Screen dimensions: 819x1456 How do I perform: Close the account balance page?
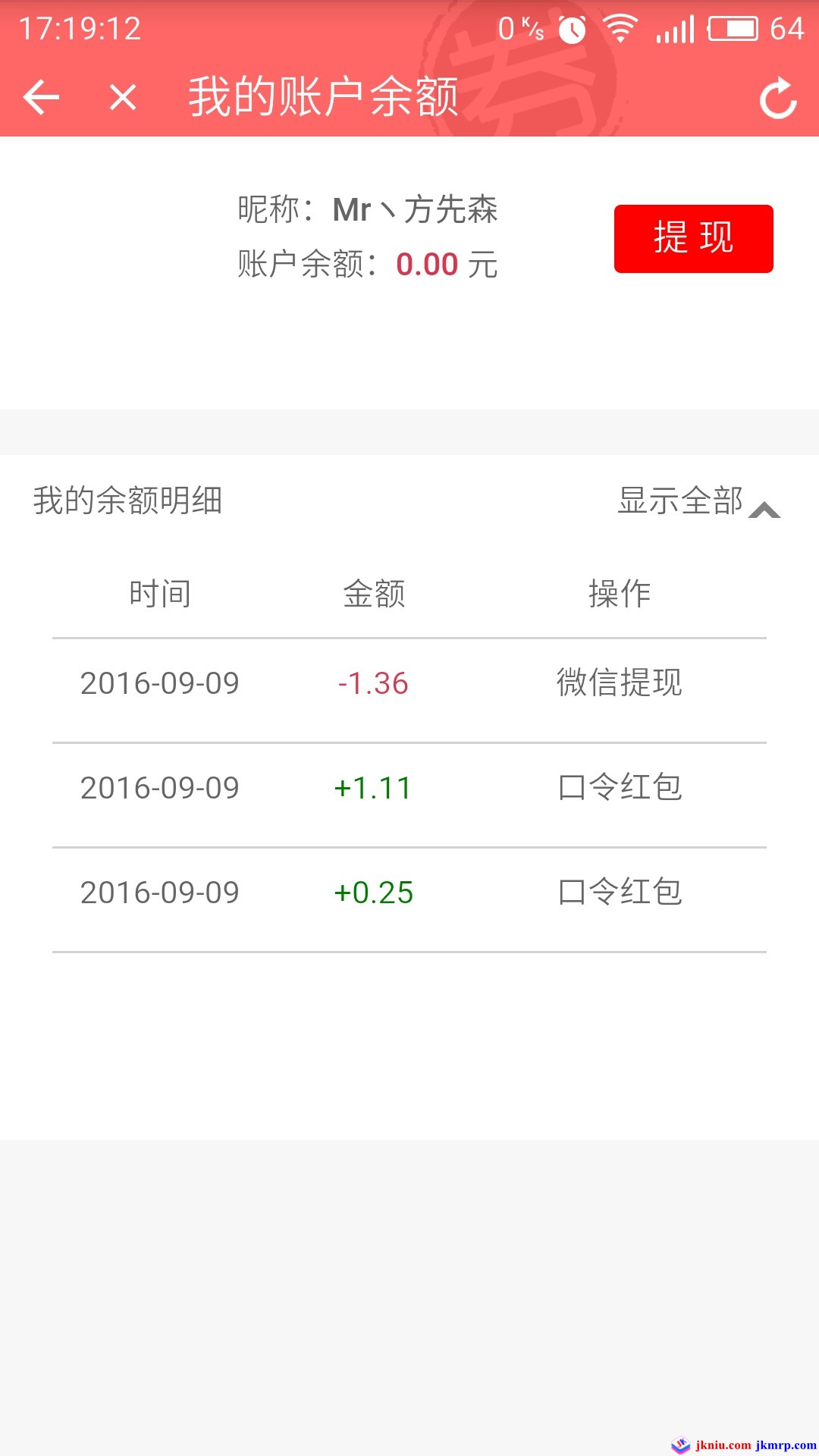[x=123, y=97]
